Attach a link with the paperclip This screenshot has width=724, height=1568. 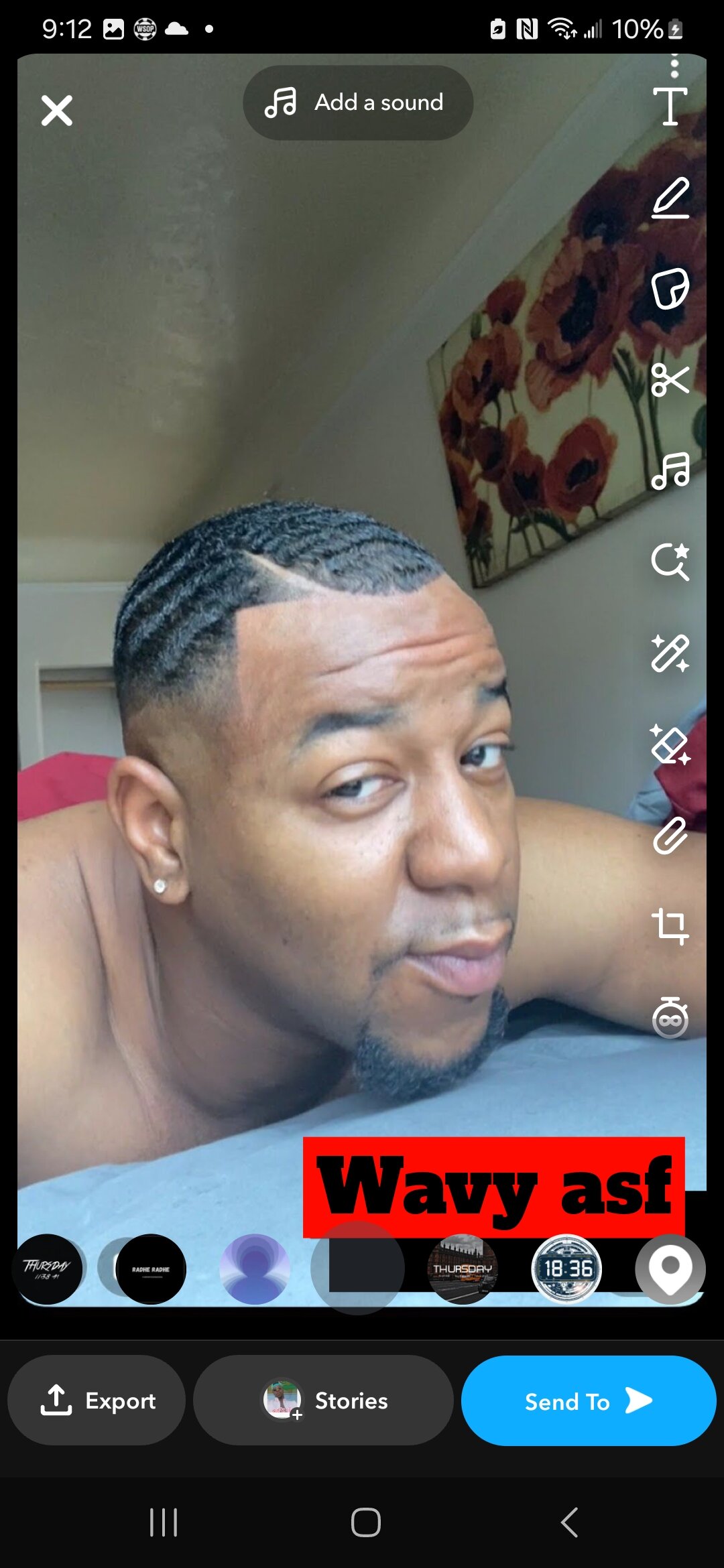670,836
